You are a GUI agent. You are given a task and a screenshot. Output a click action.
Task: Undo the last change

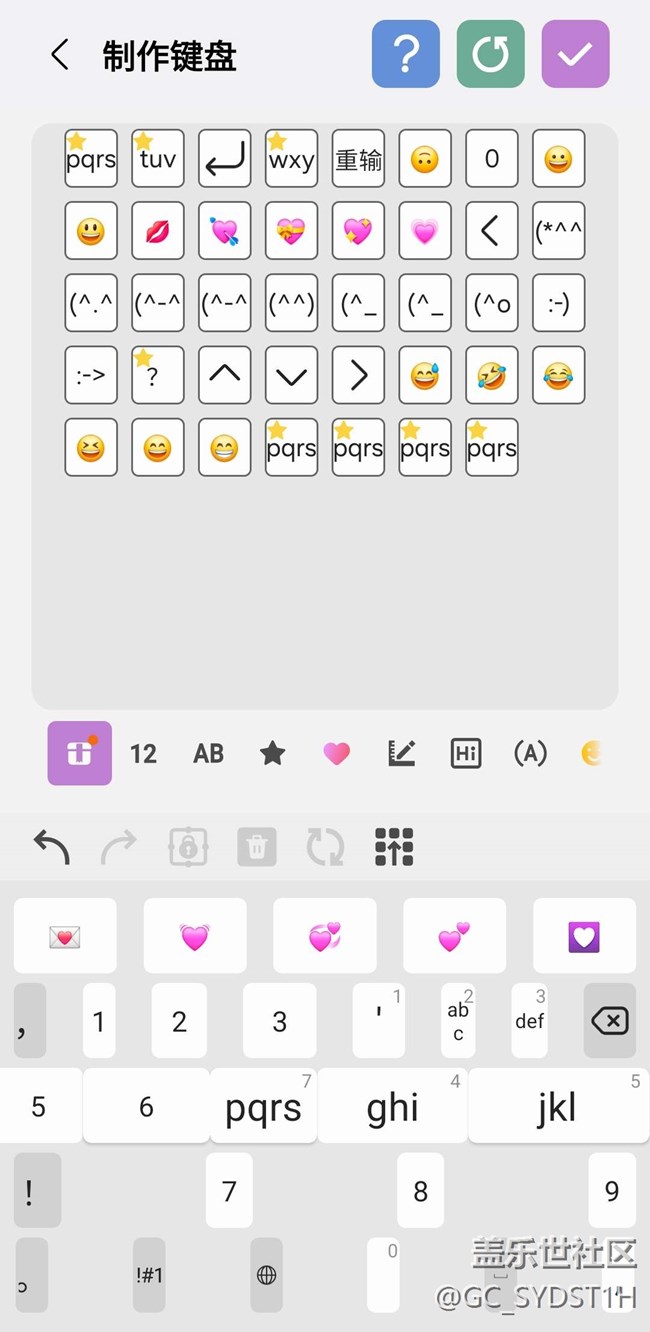[52, 847]
